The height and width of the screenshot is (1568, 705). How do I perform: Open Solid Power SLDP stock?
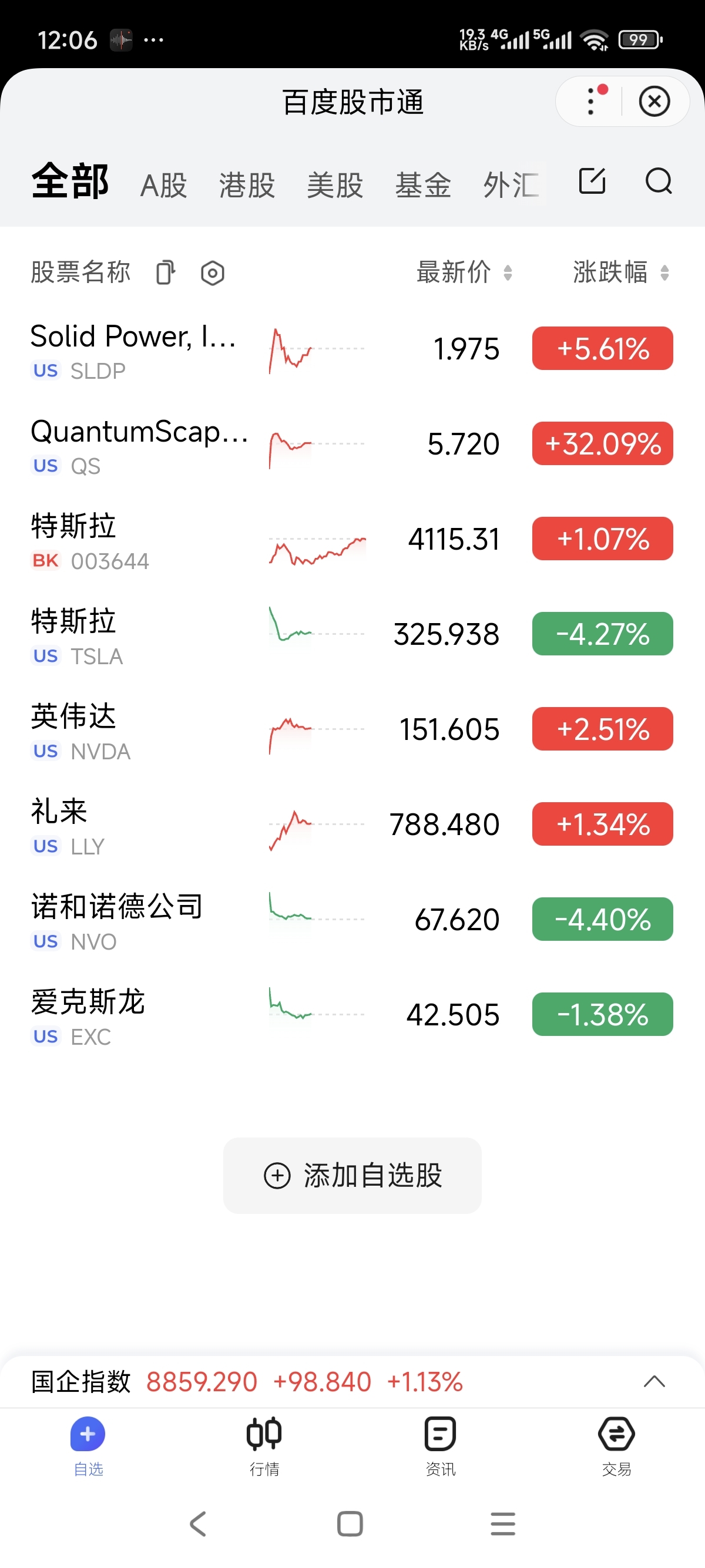pos(352,349)
